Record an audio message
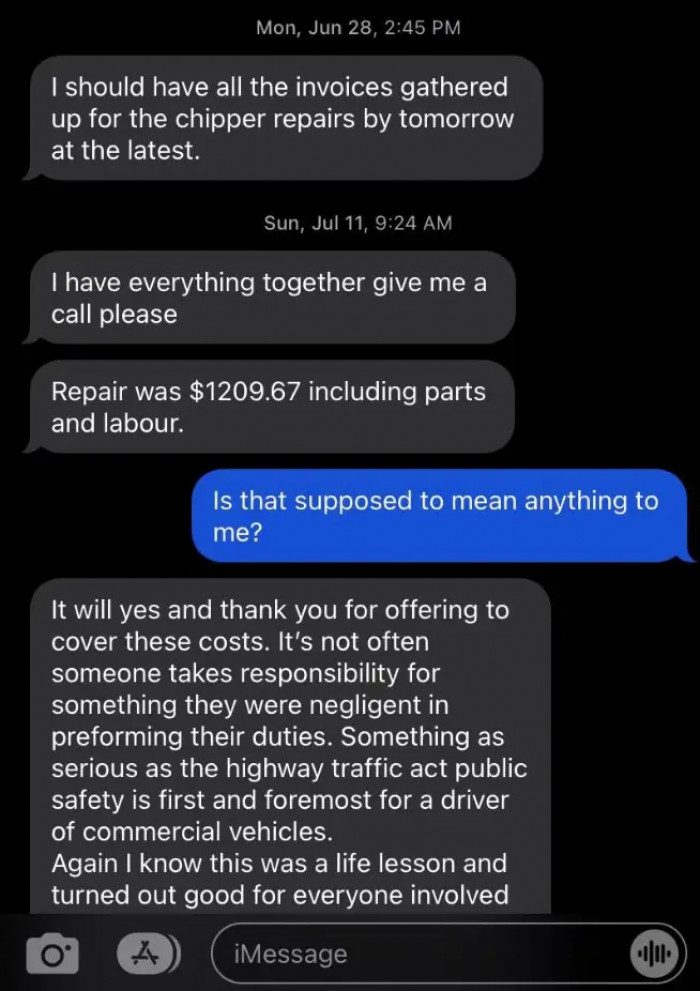Image resolution: width=700 pixels, height=991 pixels. (652, 953)
